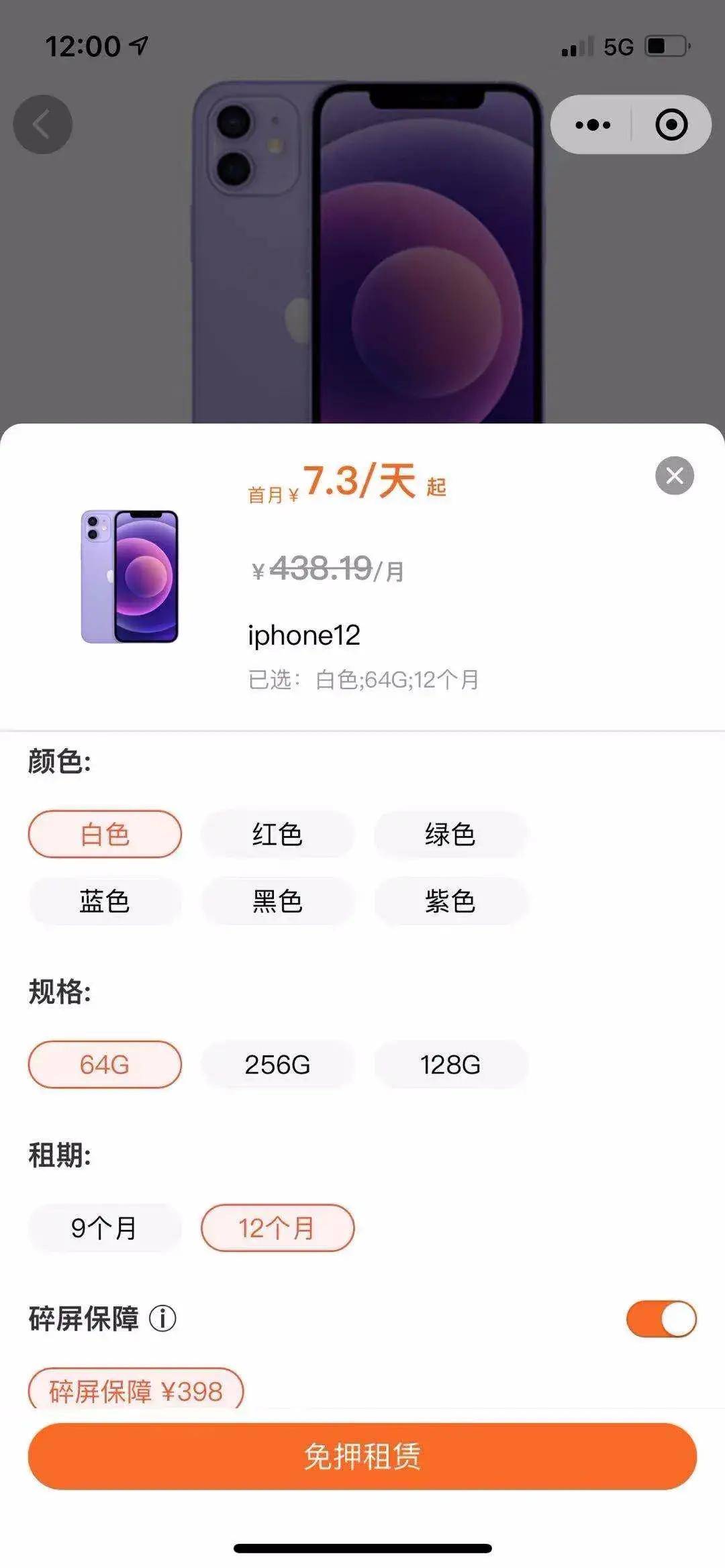
Task: Select the 256G storage option
Action: 277,1064
